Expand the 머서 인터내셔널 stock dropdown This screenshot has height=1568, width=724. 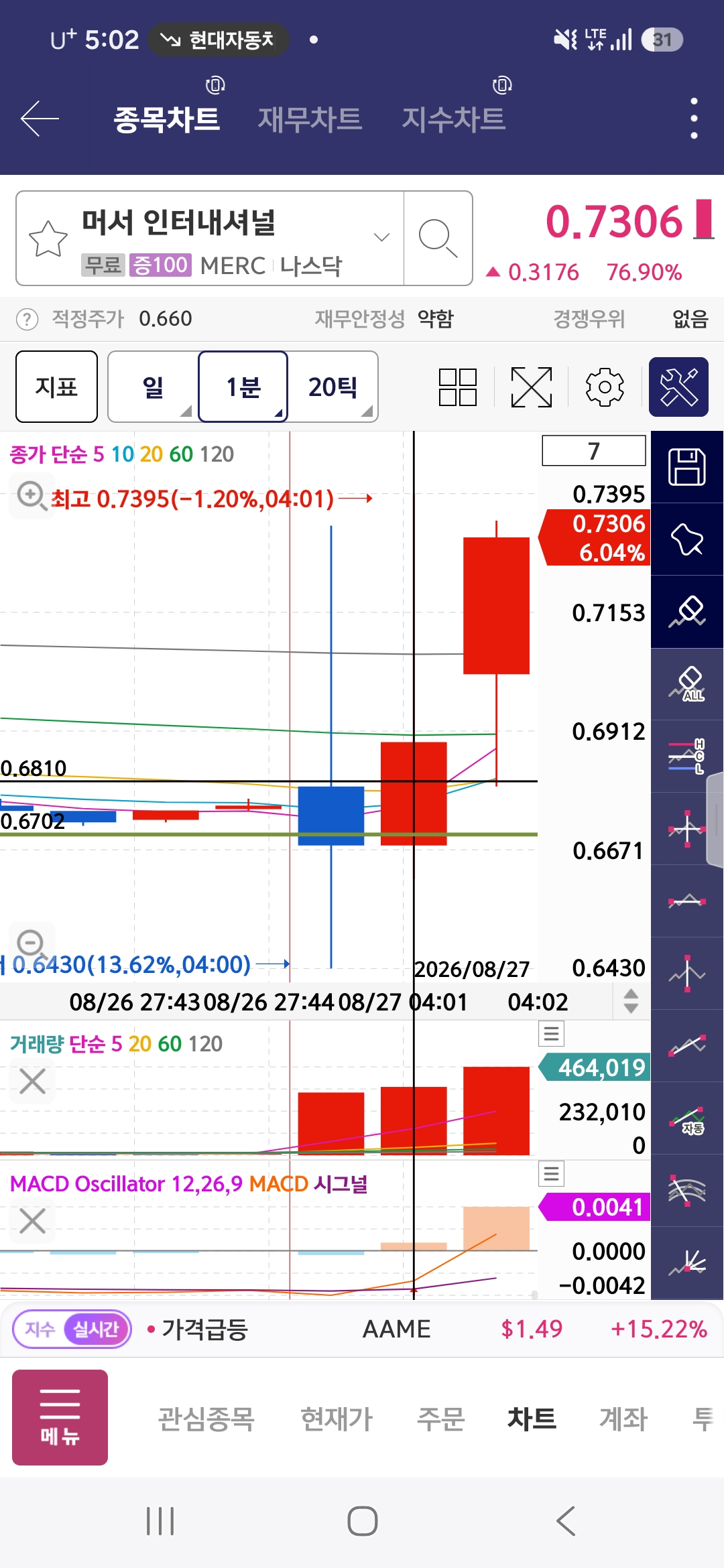(381, 237)
